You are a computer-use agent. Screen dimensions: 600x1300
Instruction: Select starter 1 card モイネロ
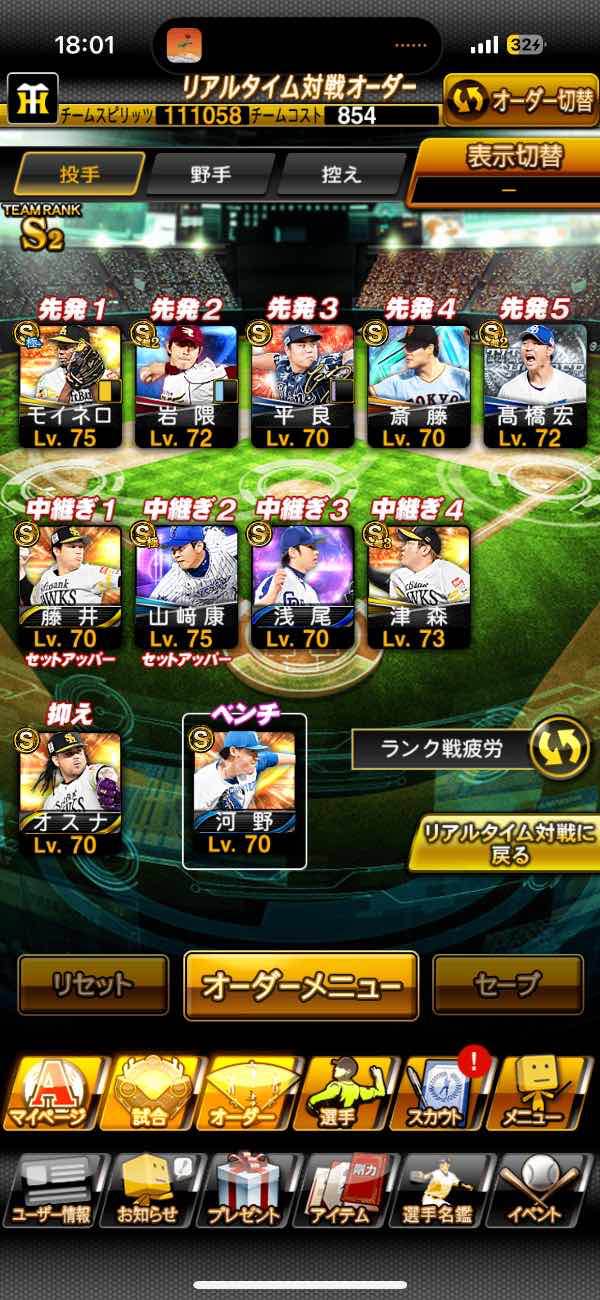70,384
